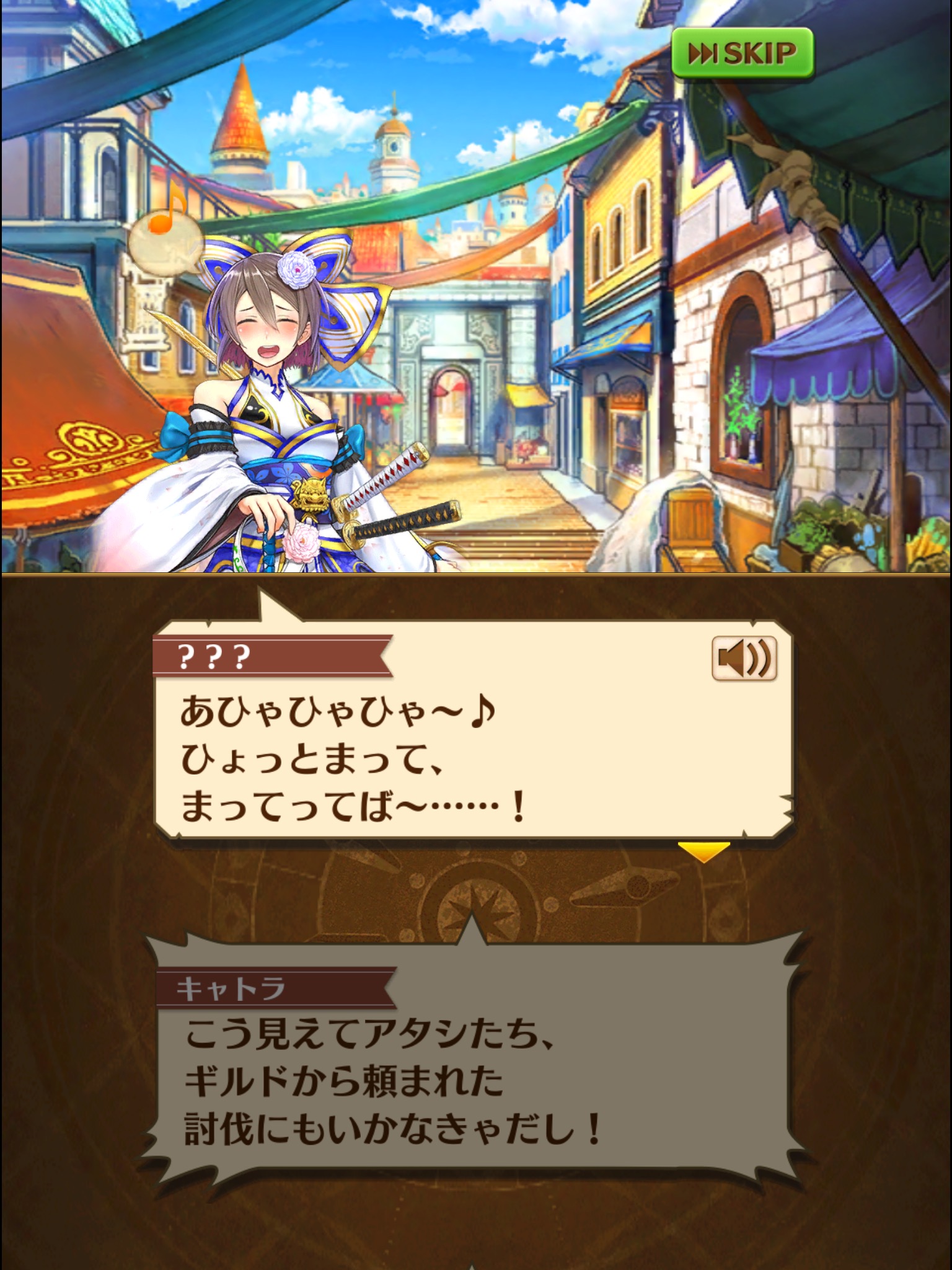Replay voice line via the speaker icon
This screenshot has height=1270, width=952.
tap(744, 658)
